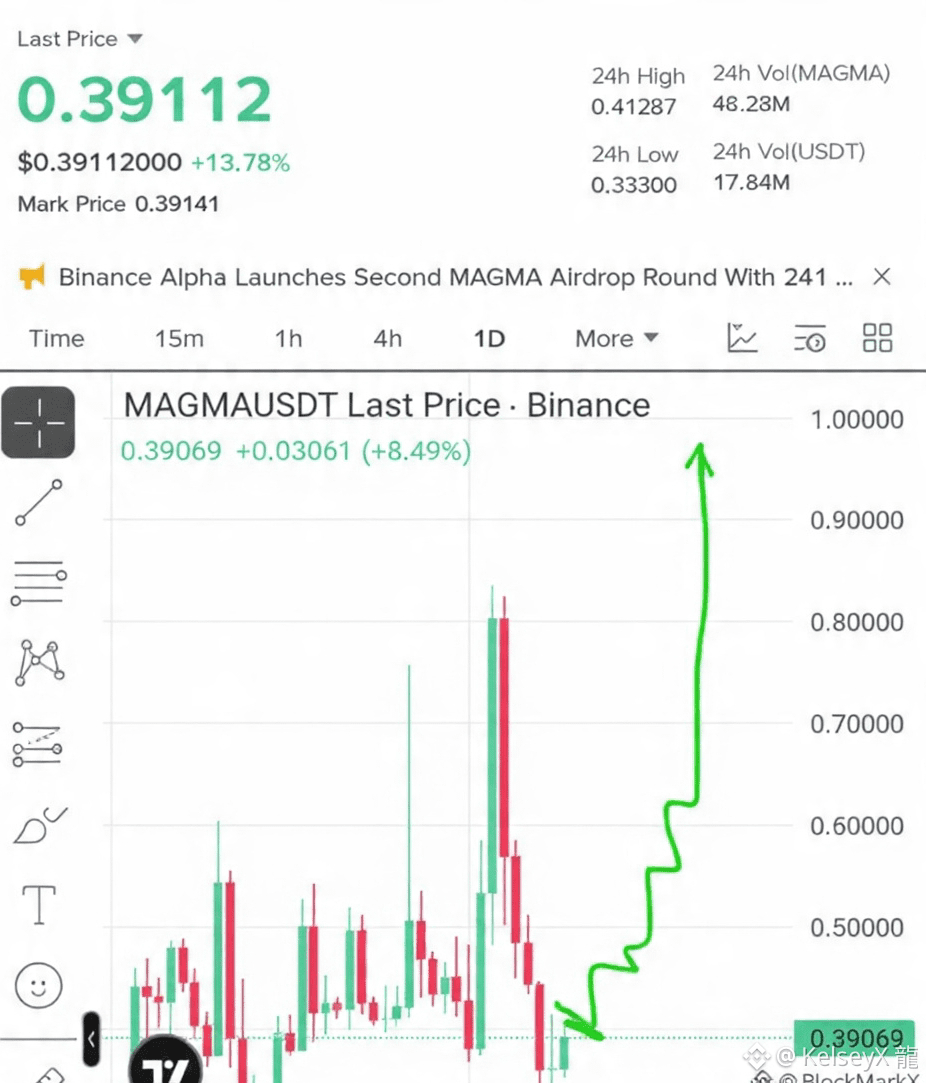Open the grid layout icon
Screen dimensions: 926x1083
pos(878,338)
